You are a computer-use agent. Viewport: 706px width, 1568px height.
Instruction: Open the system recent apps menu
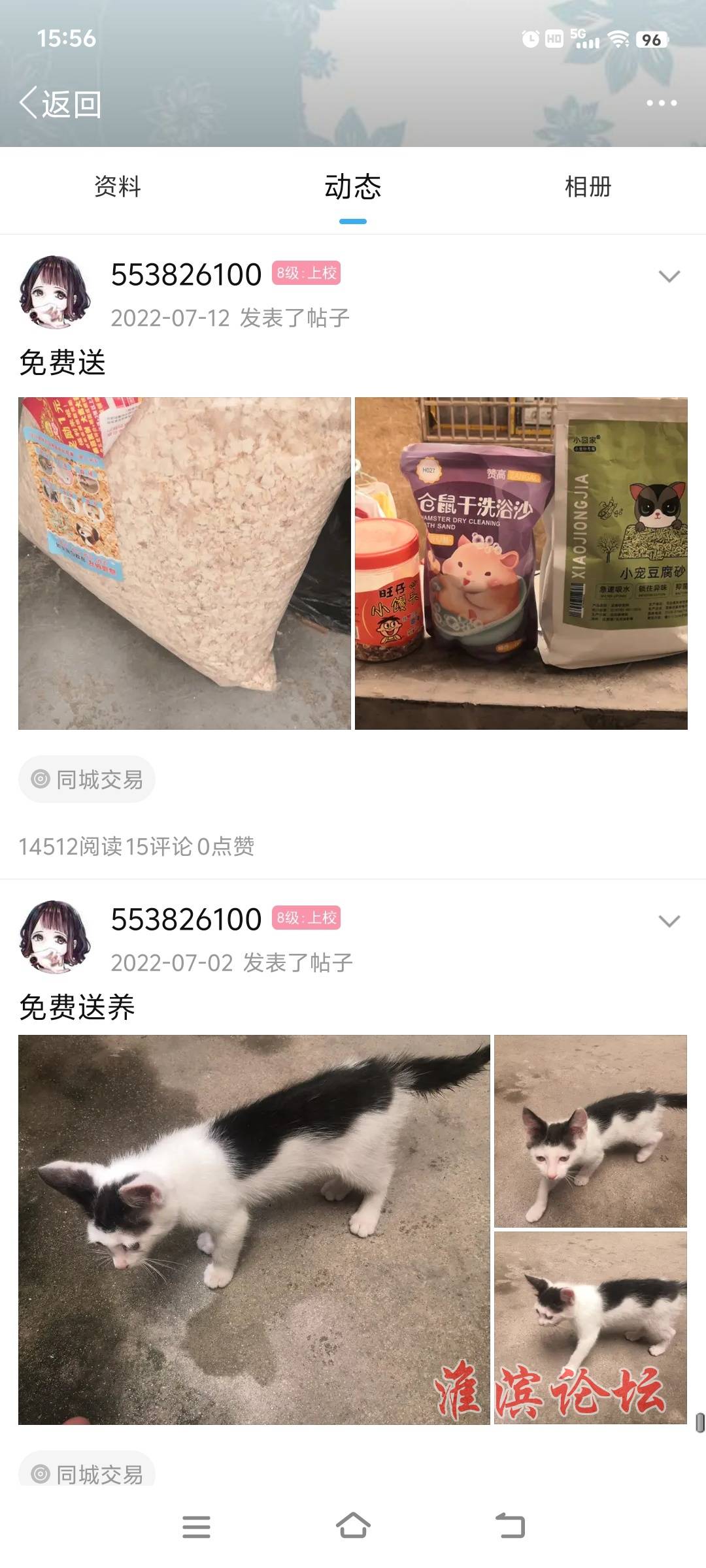196,1527
